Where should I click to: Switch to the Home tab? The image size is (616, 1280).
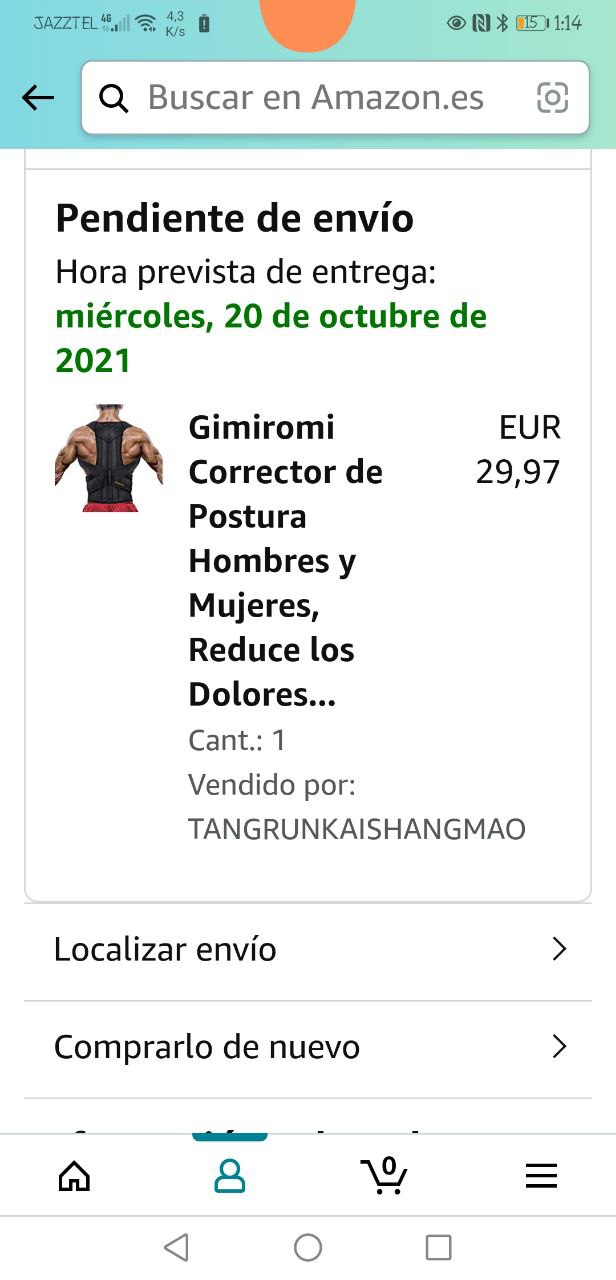pos(74,1176)
